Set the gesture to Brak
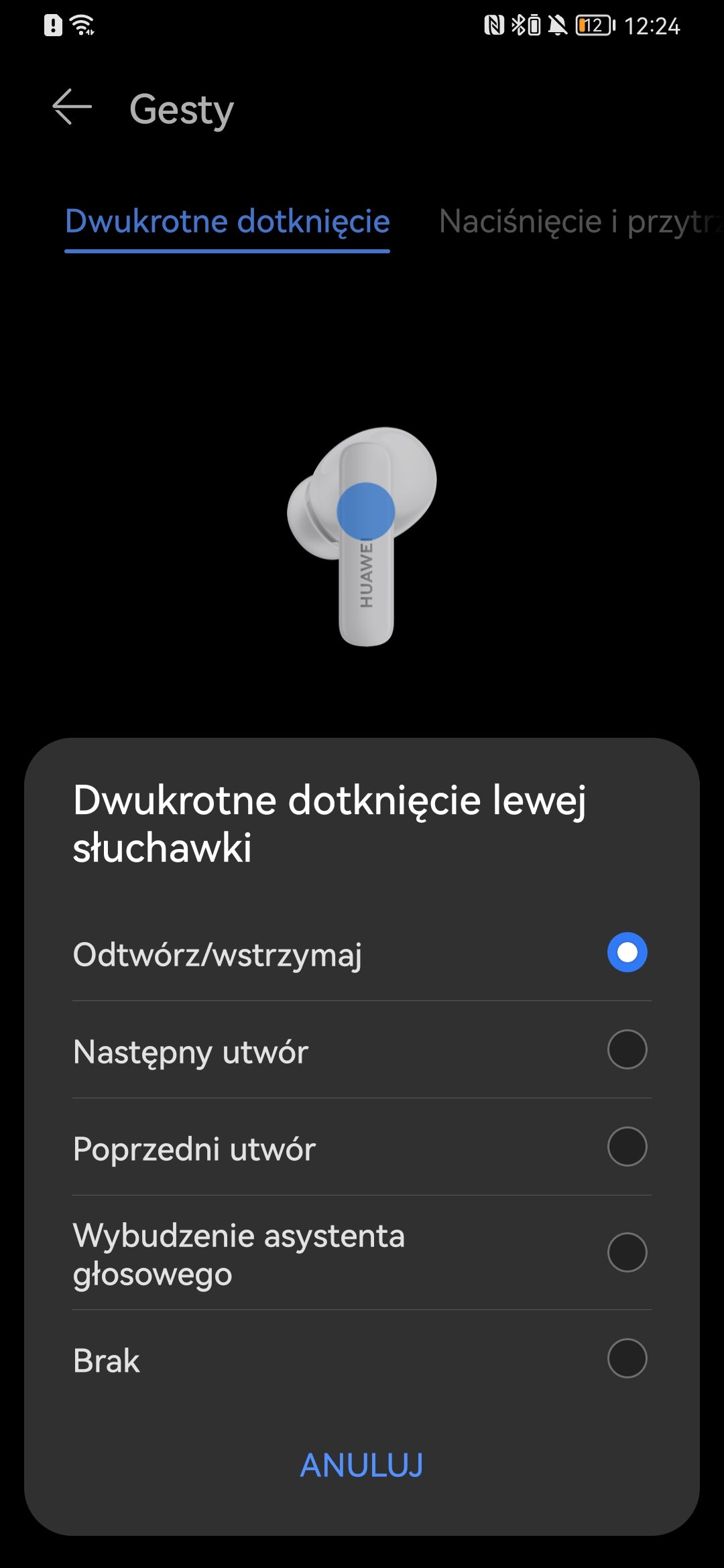The height and width of the screenshot is (1568, 724). pyautogui.click(x=361, y=1359)
